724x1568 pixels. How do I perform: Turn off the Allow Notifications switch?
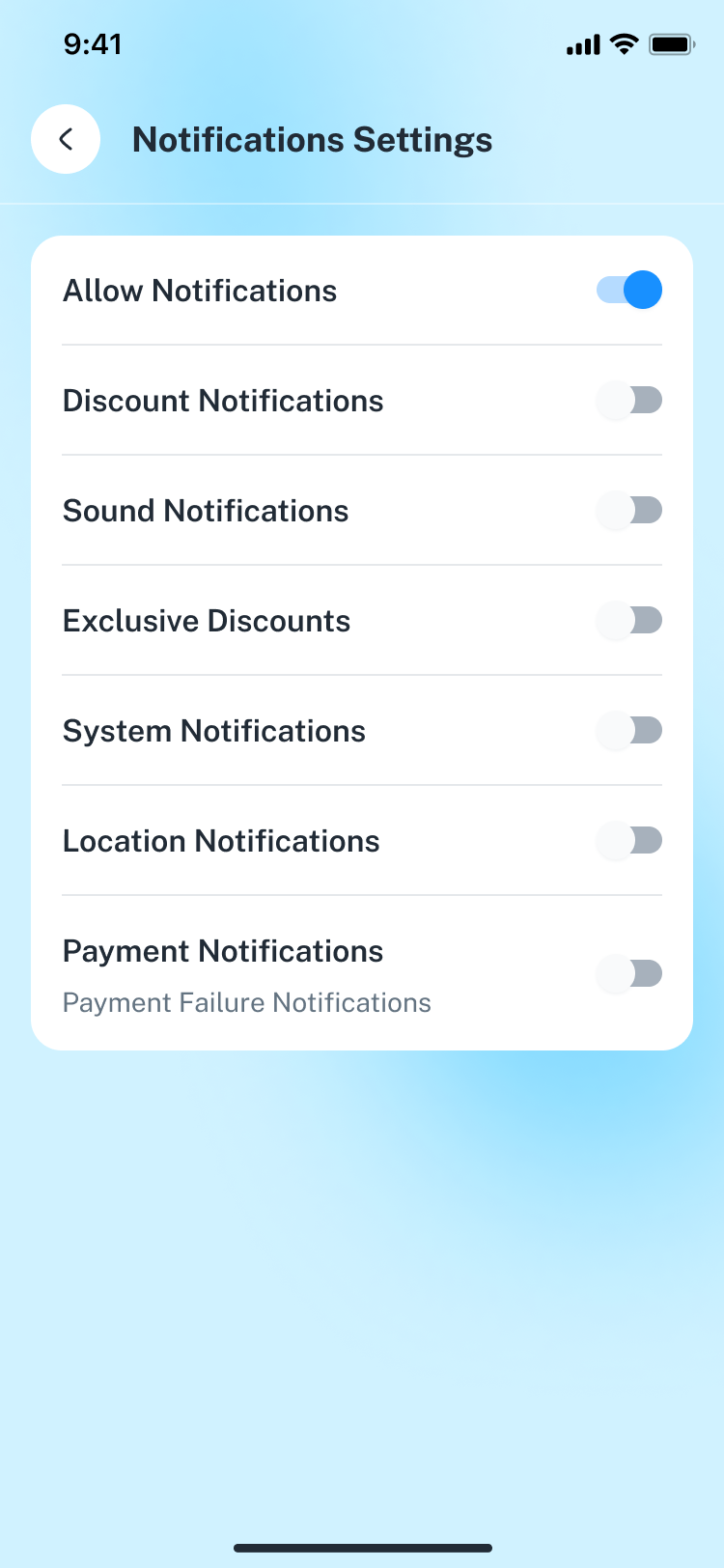629,290
